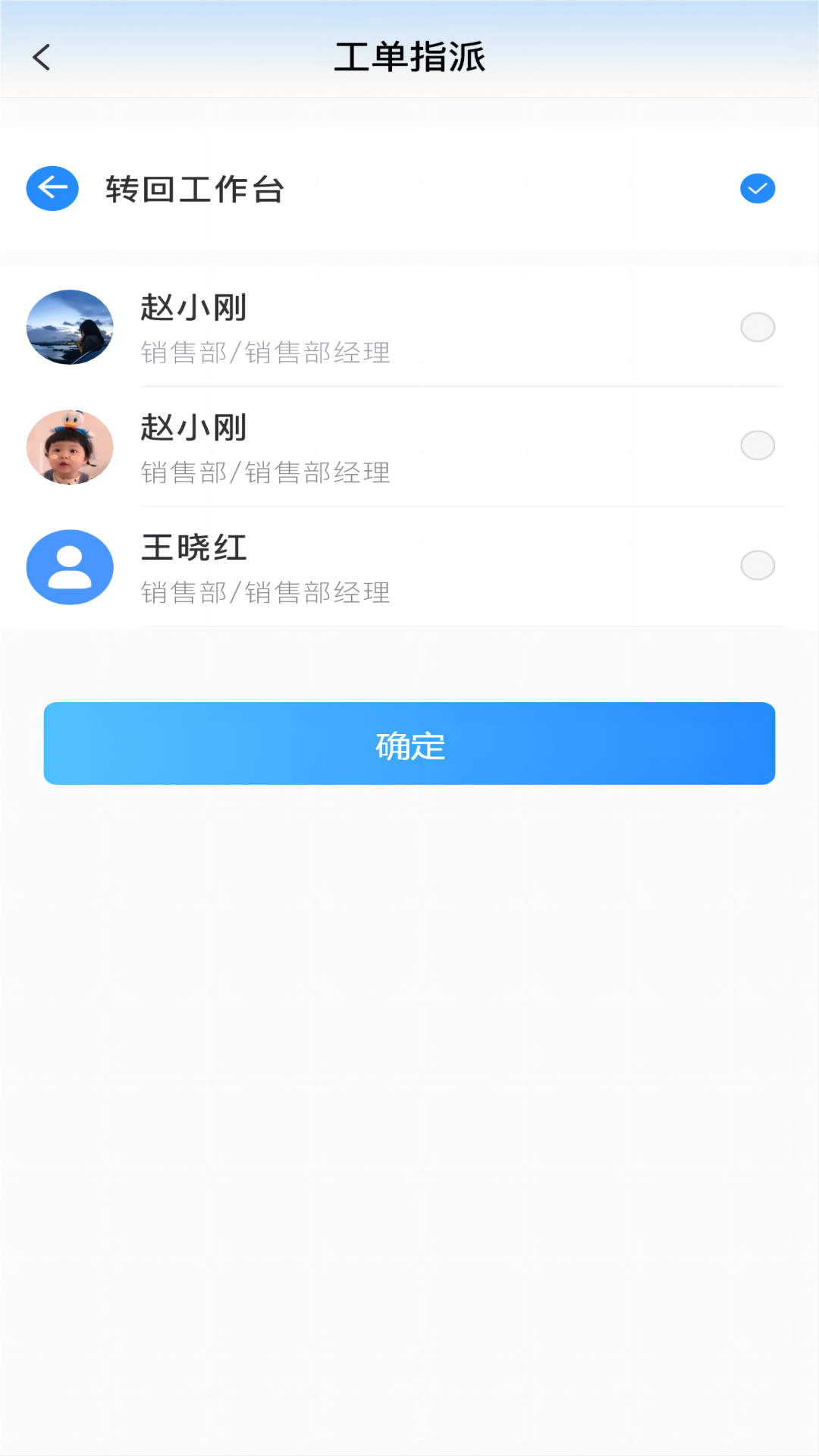Assign the work order to 王晓红
The width and height of the screenshot is (819, 1456).
(x=757, y=566)
